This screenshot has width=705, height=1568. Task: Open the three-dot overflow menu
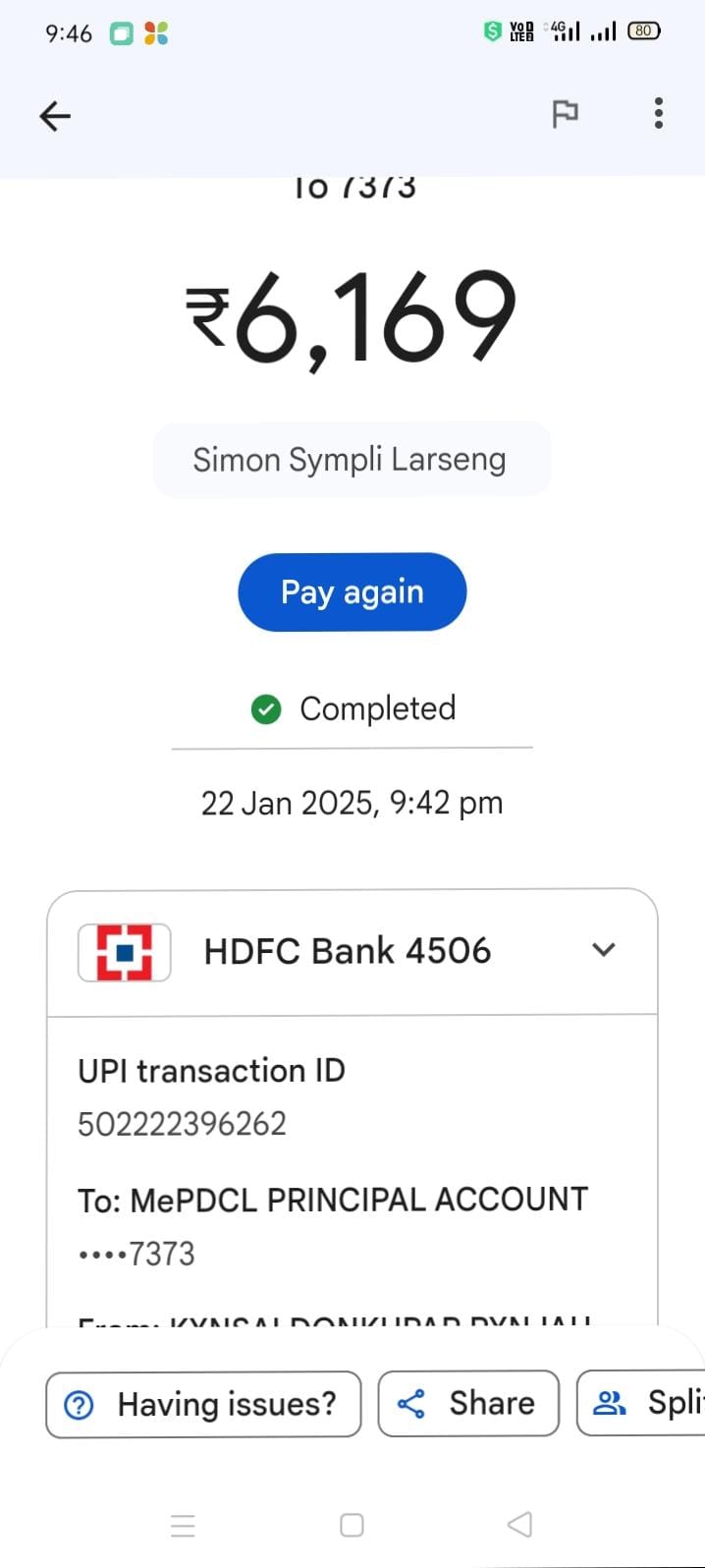coord(658,113)
